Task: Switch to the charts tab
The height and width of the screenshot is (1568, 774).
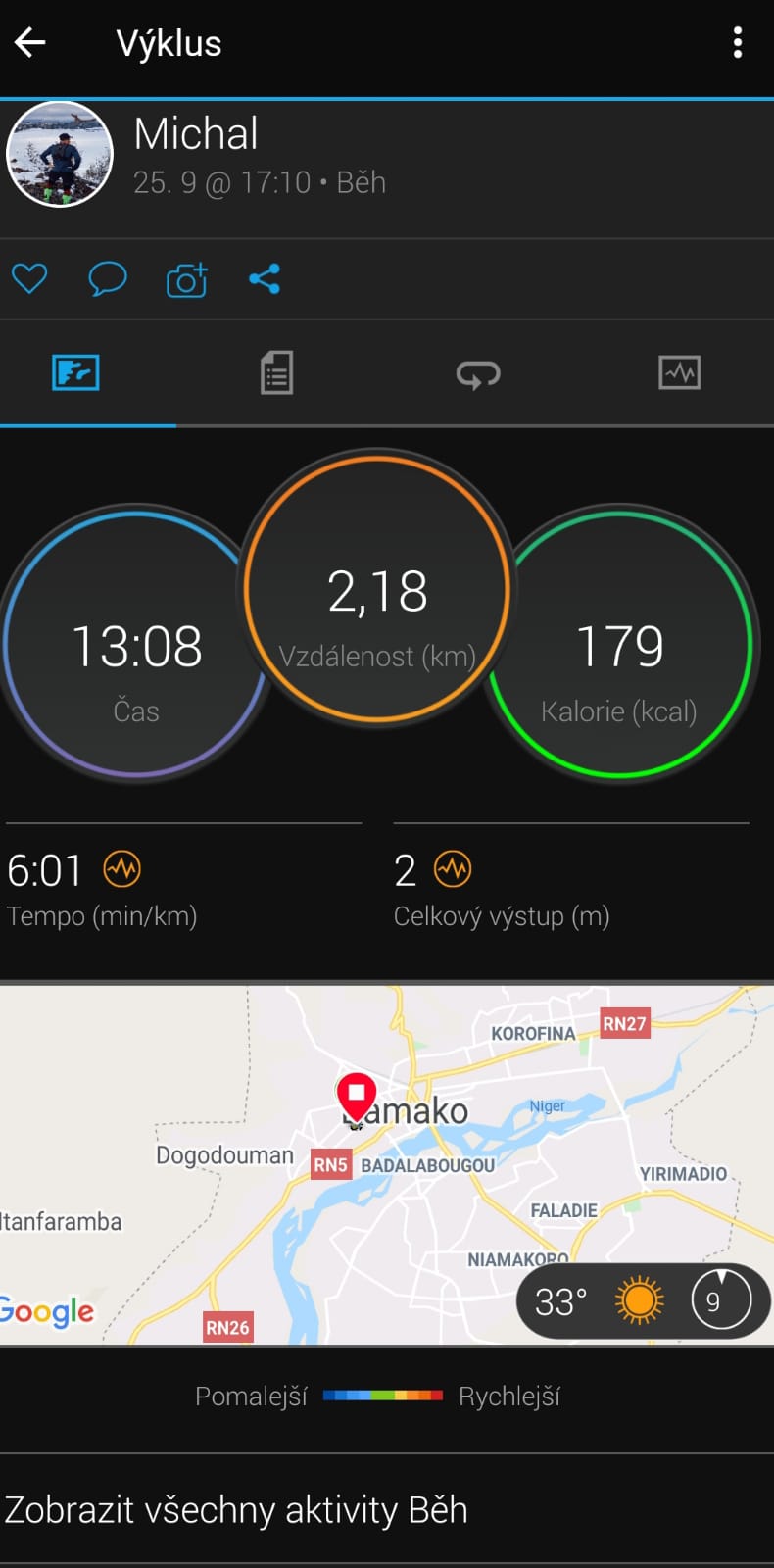Action: click(x=680, y=373)
